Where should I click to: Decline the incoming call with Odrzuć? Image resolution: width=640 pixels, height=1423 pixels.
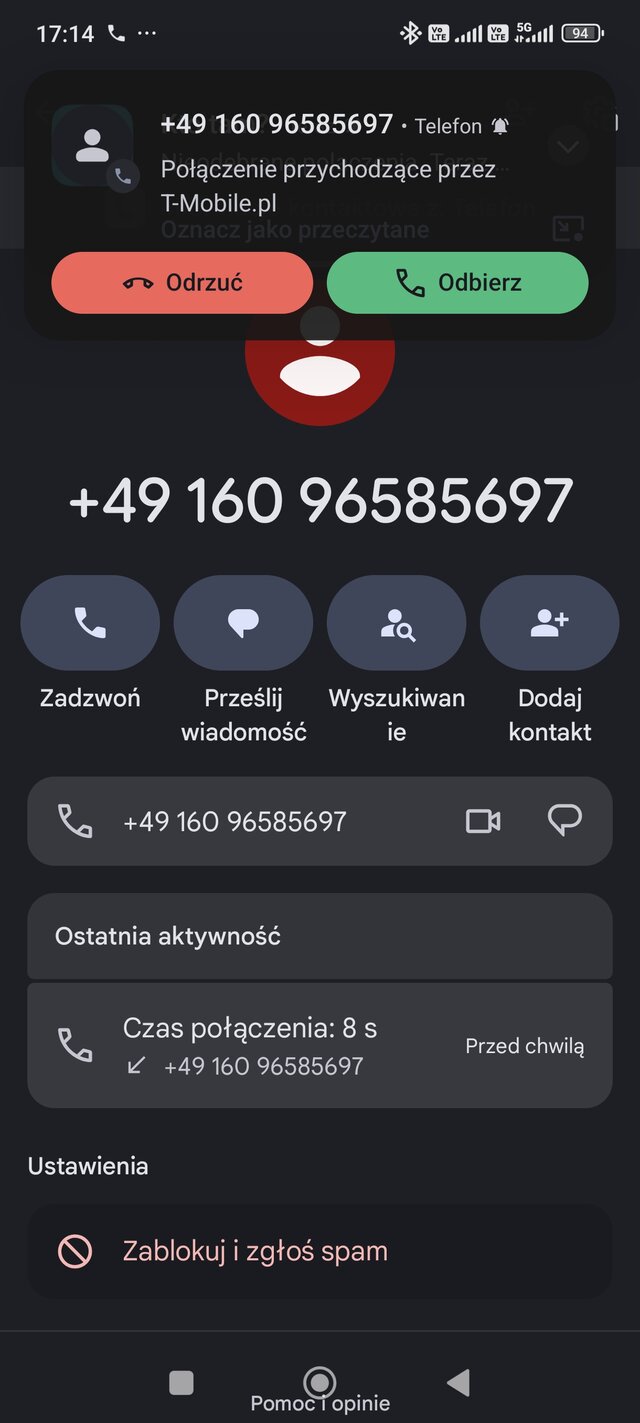(182, 283)
